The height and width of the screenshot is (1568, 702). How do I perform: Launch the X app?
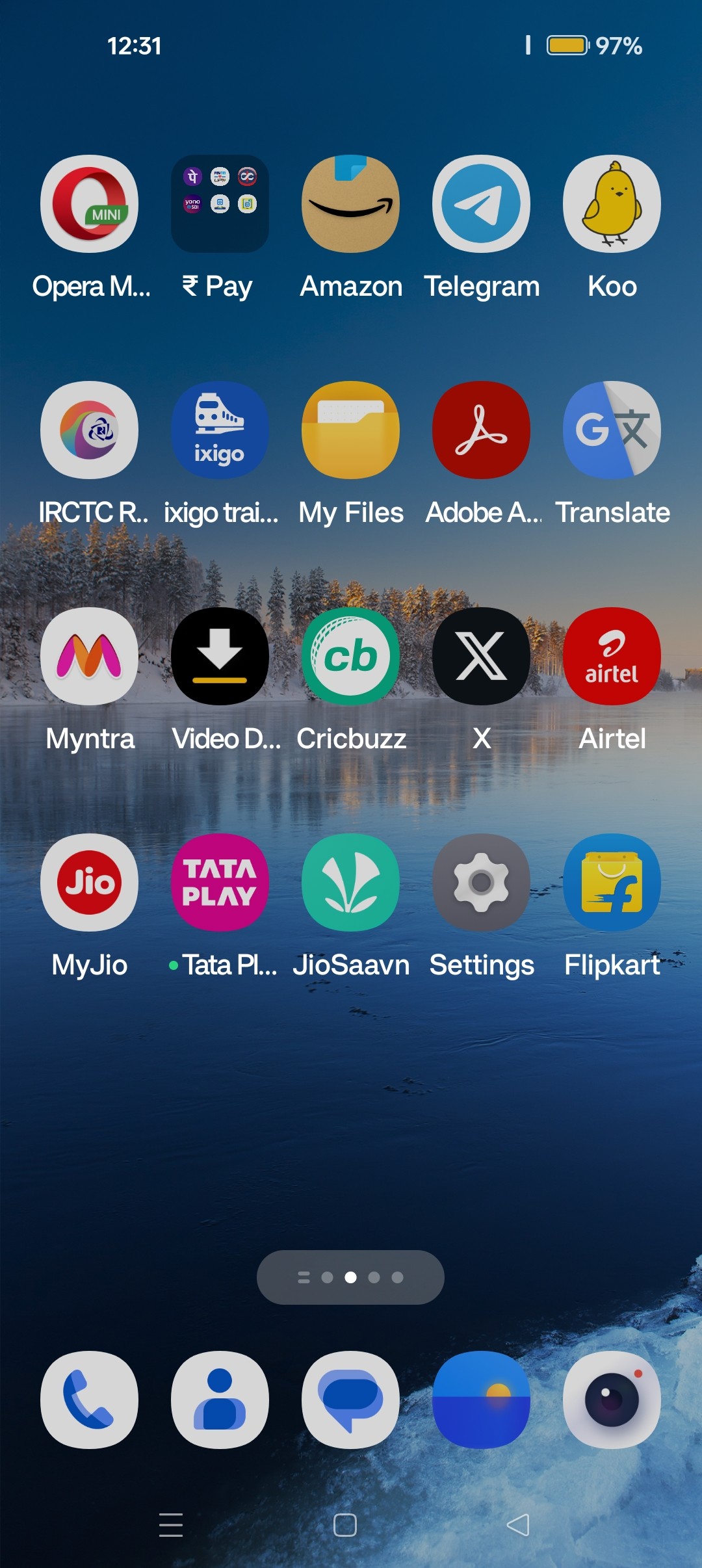[482, 657]
